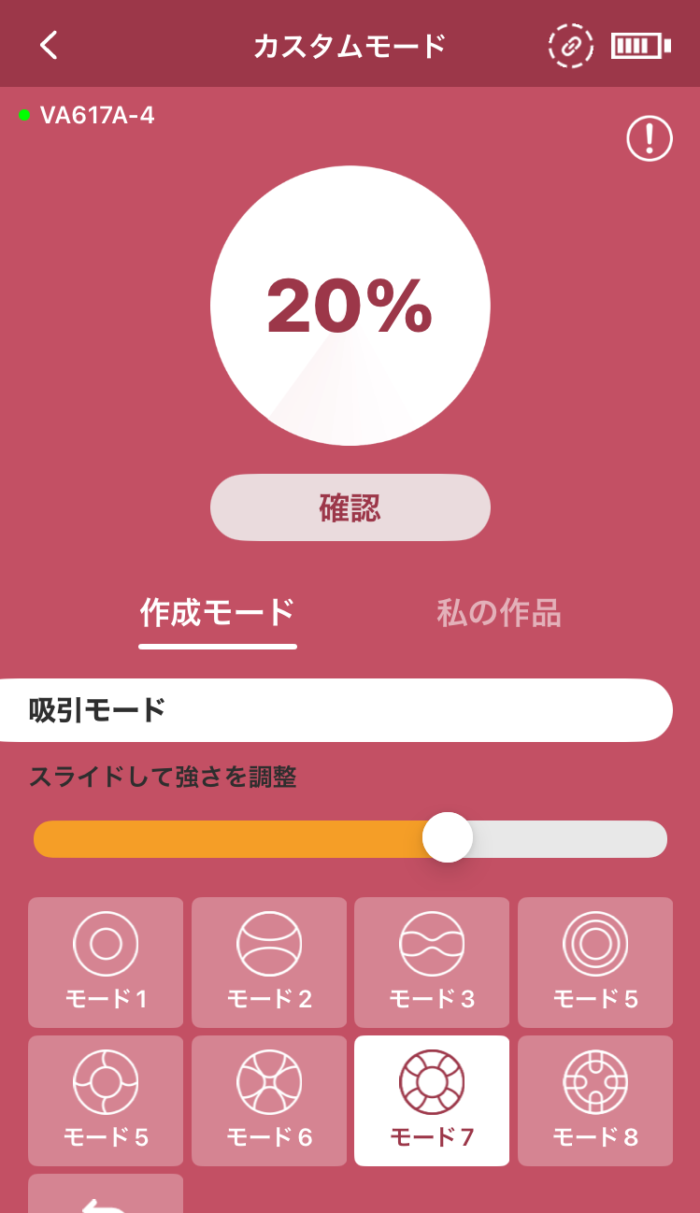Open the 吸引モード selector

[335, 710]
